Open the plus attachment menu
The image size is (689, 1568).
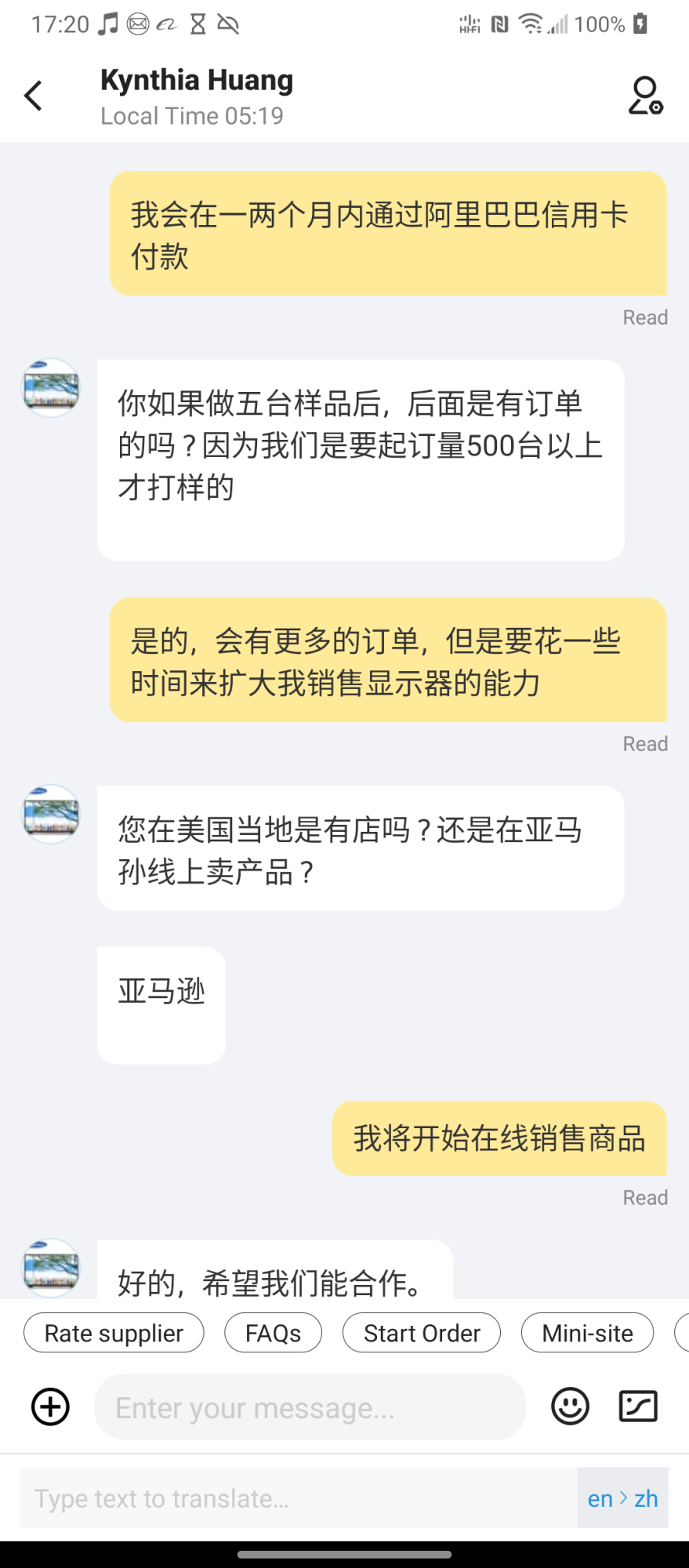click(x=50, y=1406)
